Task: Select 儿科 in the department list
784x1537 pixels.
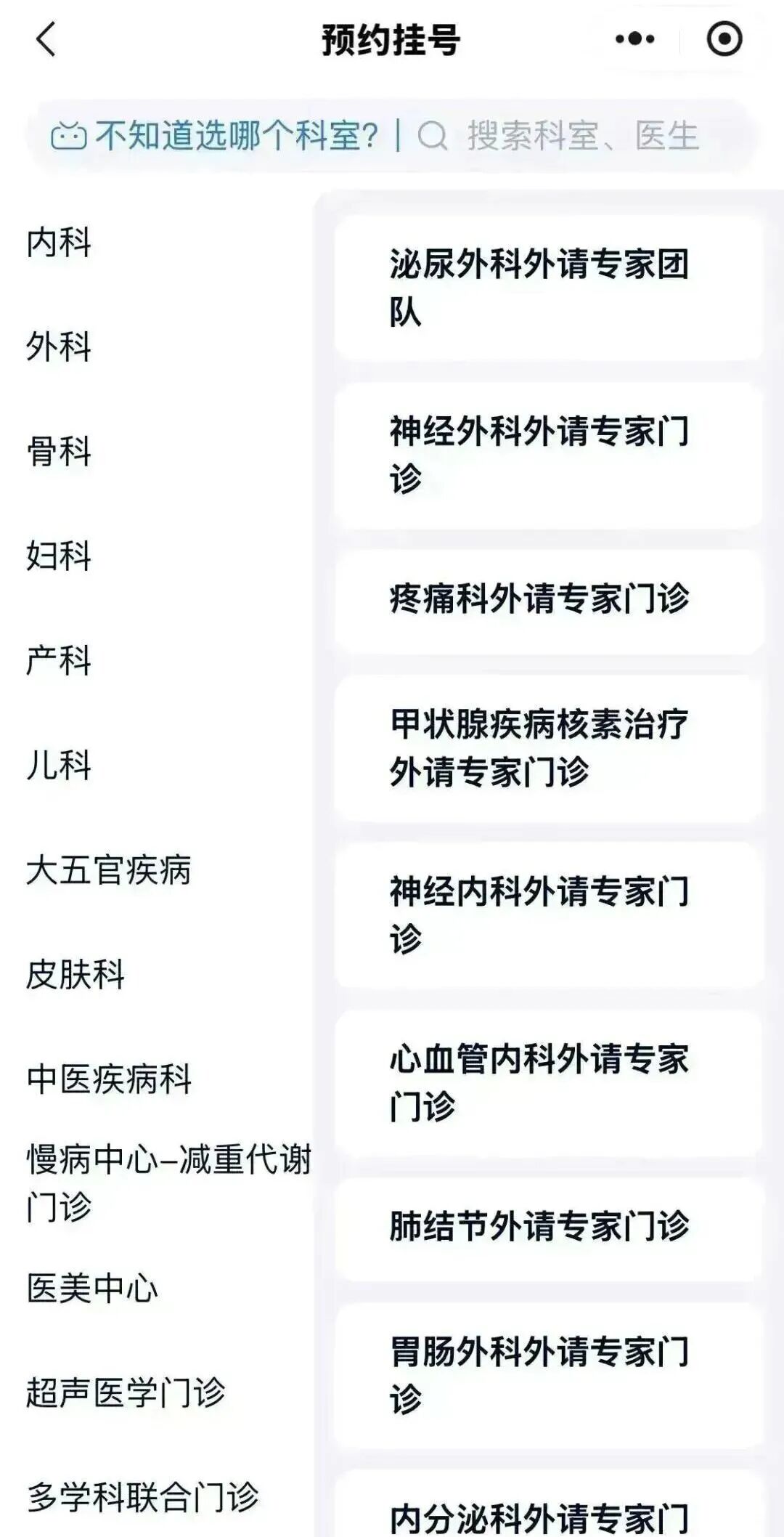Action: coord(59,765)
